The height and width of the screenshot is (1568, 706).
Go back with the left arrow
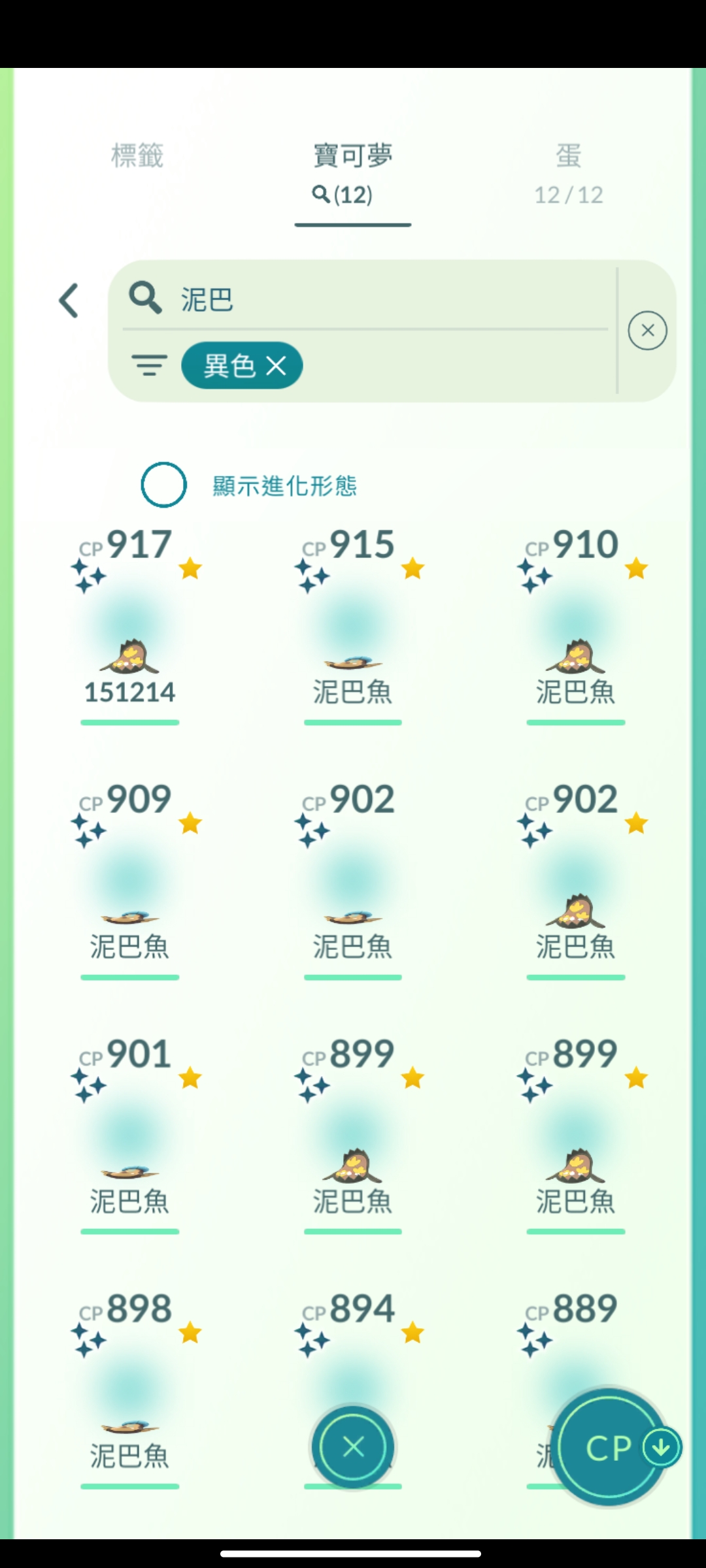69,301
